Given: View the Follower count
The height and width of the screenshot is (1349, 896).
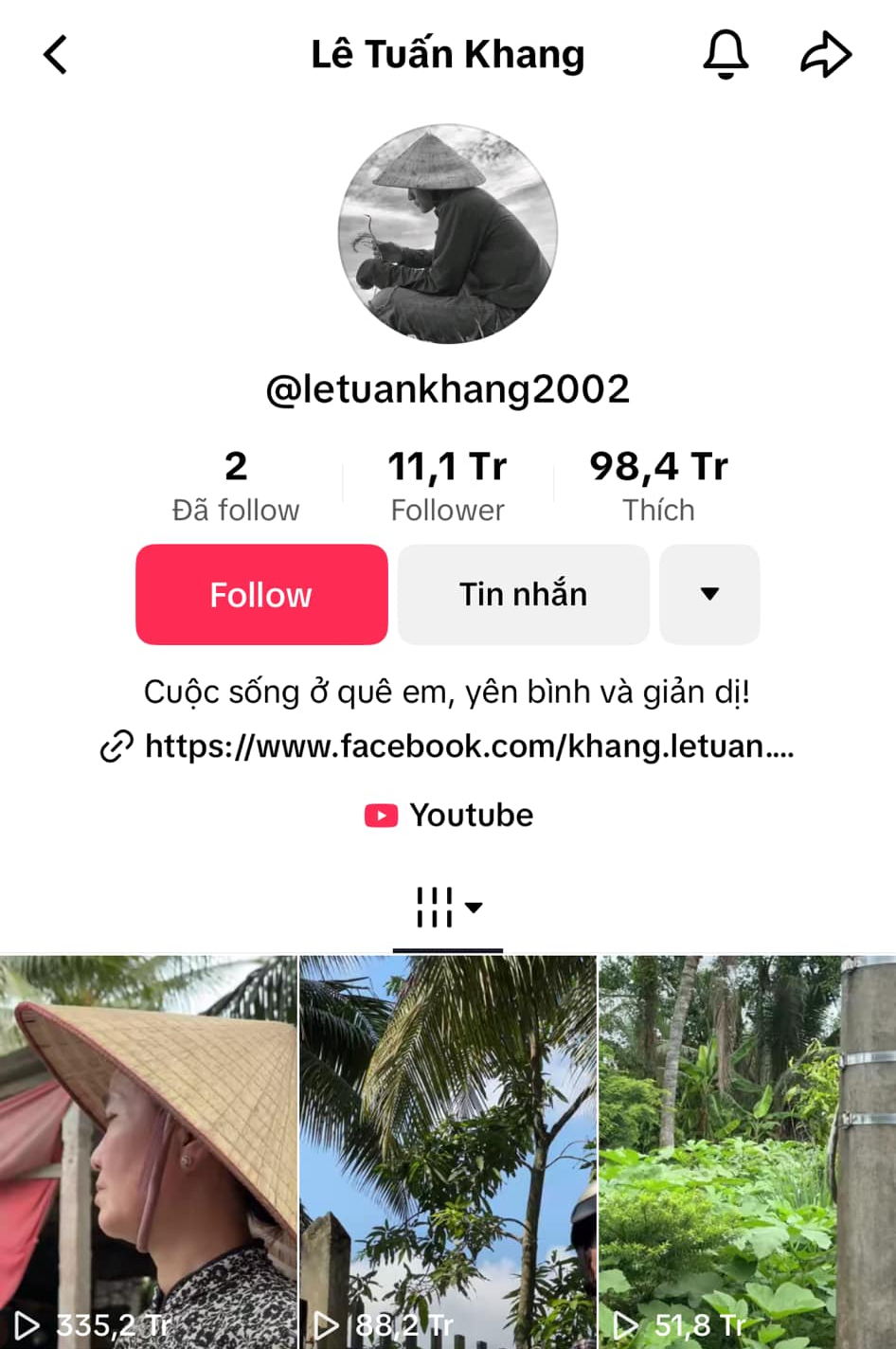Looking at the screenshot, I should pos(447,483).
